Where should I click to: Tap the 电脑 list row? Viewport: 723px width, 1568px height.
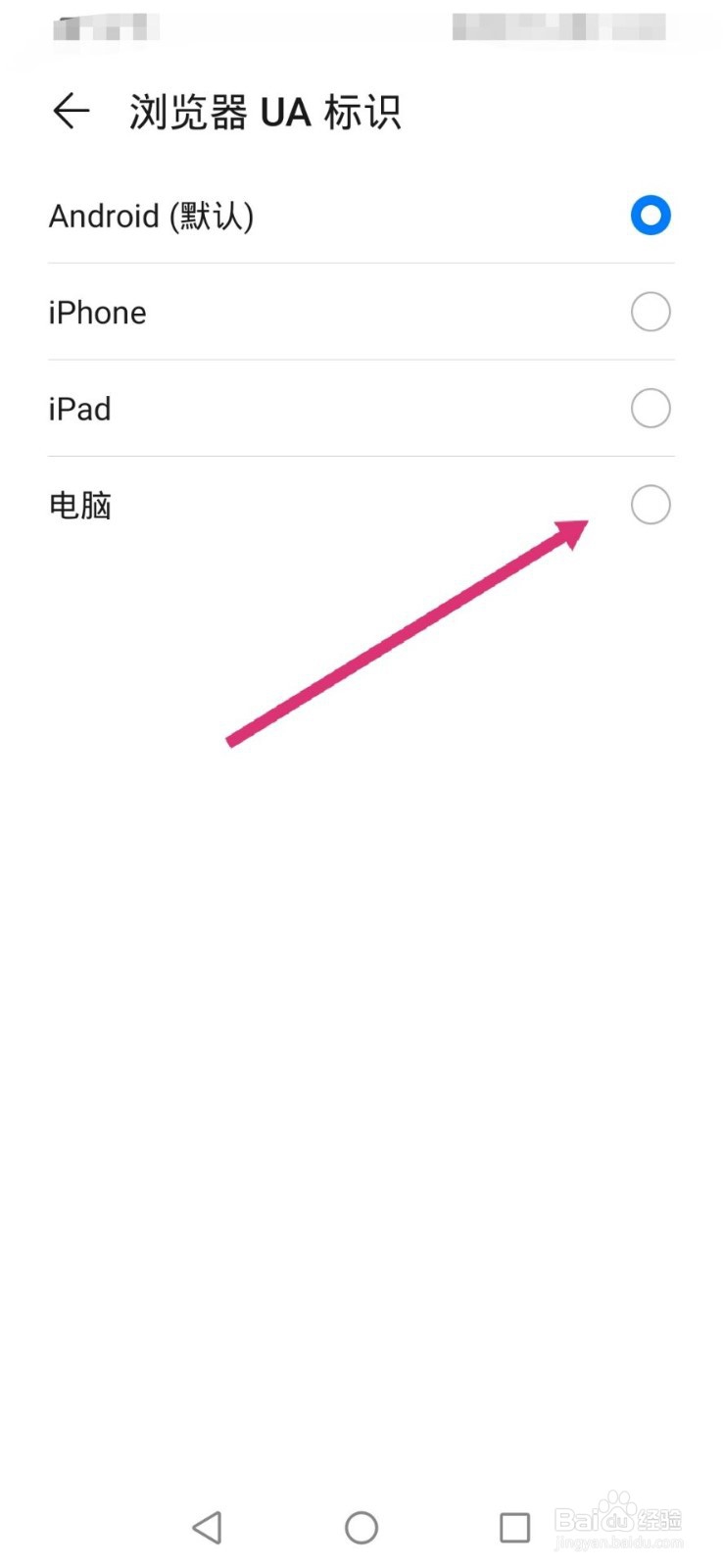click(294, 505)
